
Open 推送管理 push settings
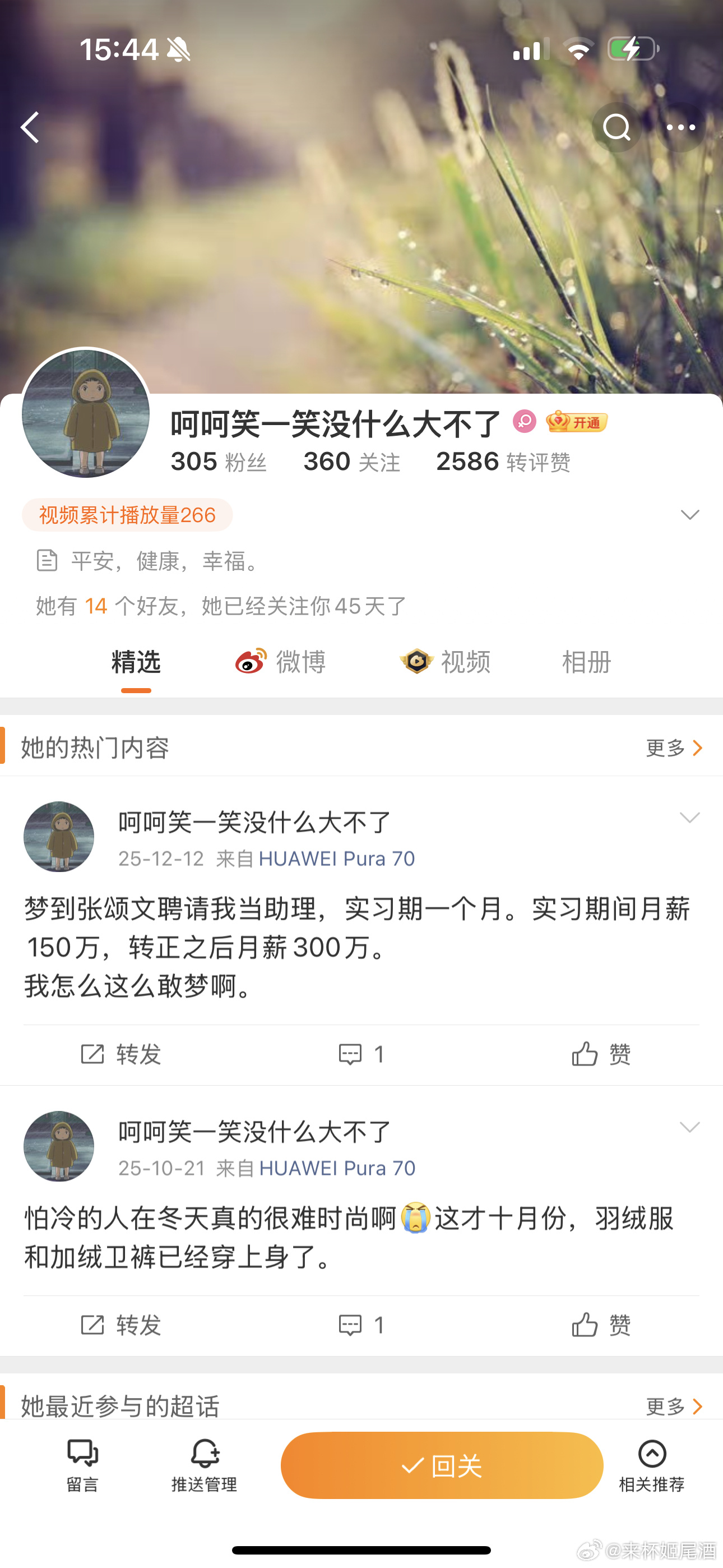(205, 1466)
